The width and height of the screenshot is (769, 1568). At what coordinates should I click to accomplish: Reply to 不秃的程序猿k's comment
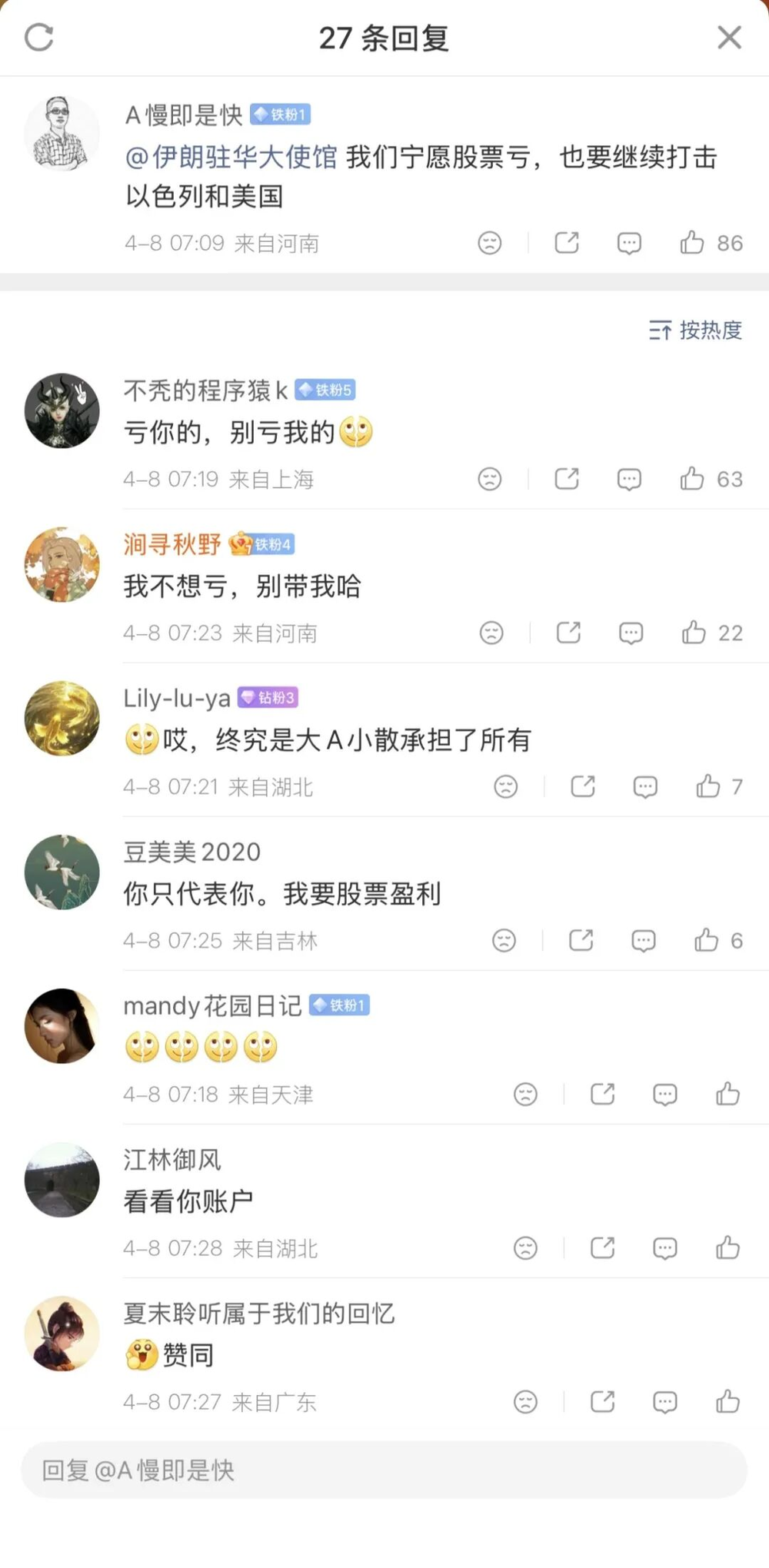pos(629,479)
